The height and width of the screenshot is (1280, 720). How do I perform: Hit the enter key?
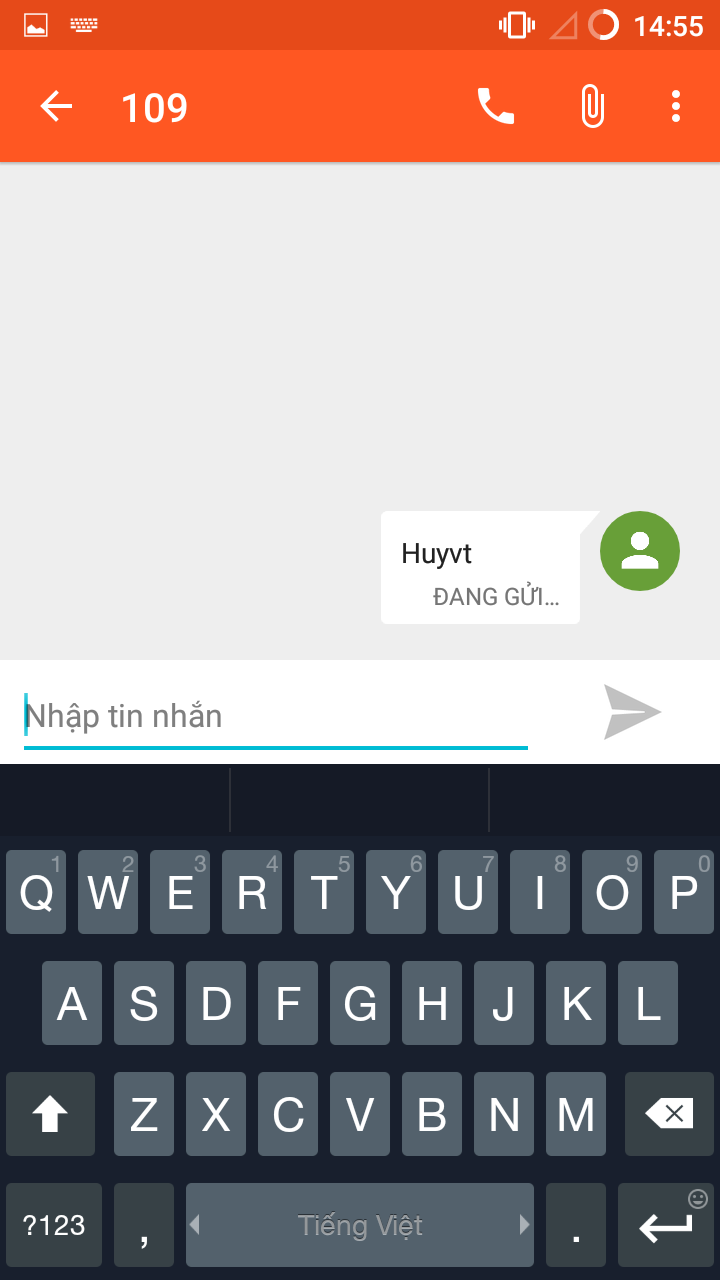coord(666,1225)
